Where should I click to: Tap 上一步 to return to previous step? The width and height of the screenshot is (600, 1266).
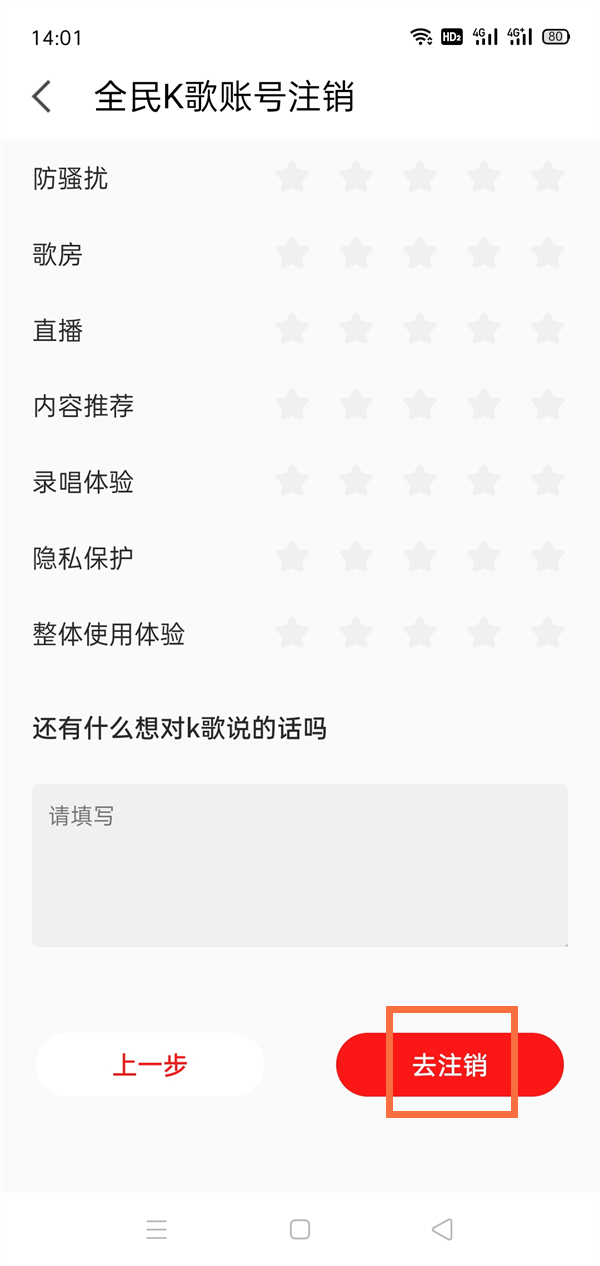pos(150,1065)
